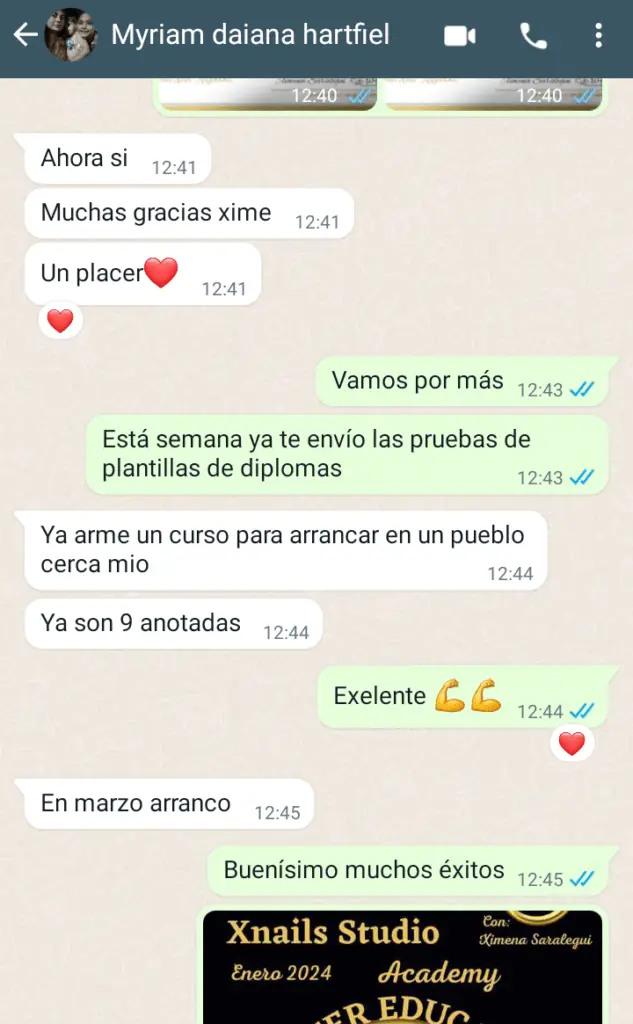This screenshot has width=633, height=1024.
Task: Open the Xnails Studio Academy image
Action: pyautogui.click(x=402, y=966)
